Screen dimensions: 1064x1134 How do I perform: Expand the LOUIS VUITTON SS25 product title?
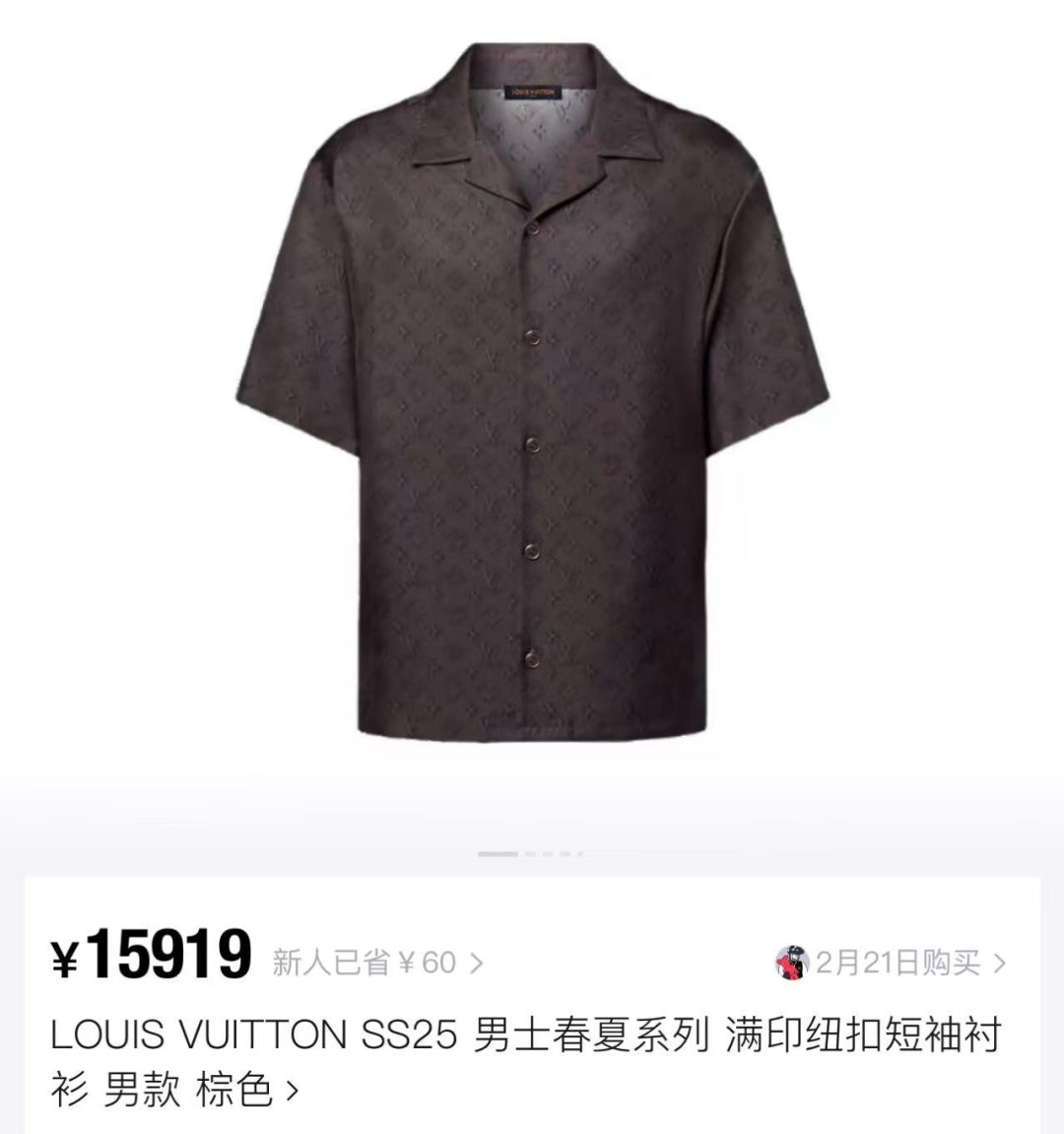(x=525, y=1062)
